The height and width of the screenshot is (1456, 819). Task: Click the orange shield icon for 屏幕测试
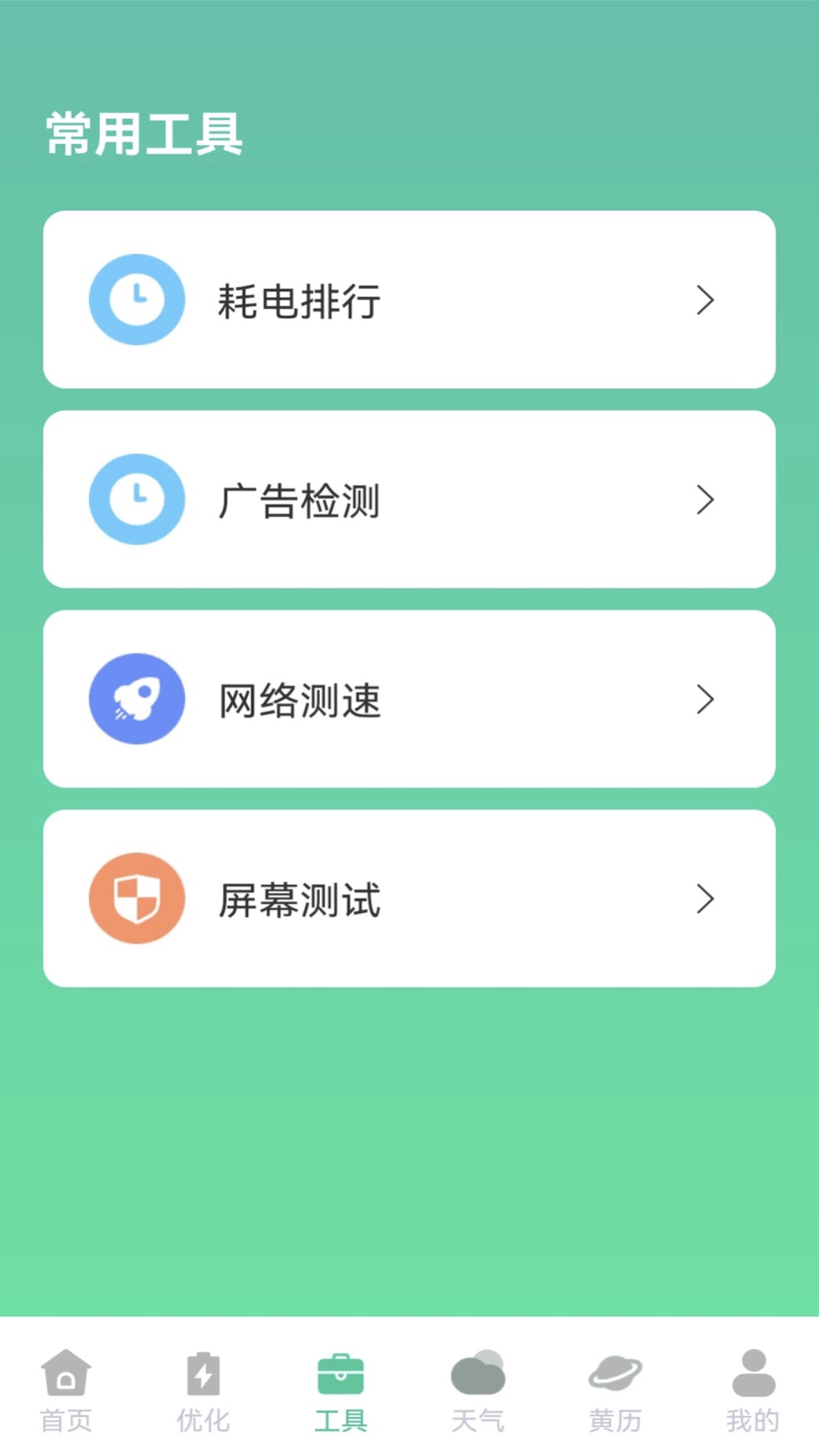click(x=136, y=899)
